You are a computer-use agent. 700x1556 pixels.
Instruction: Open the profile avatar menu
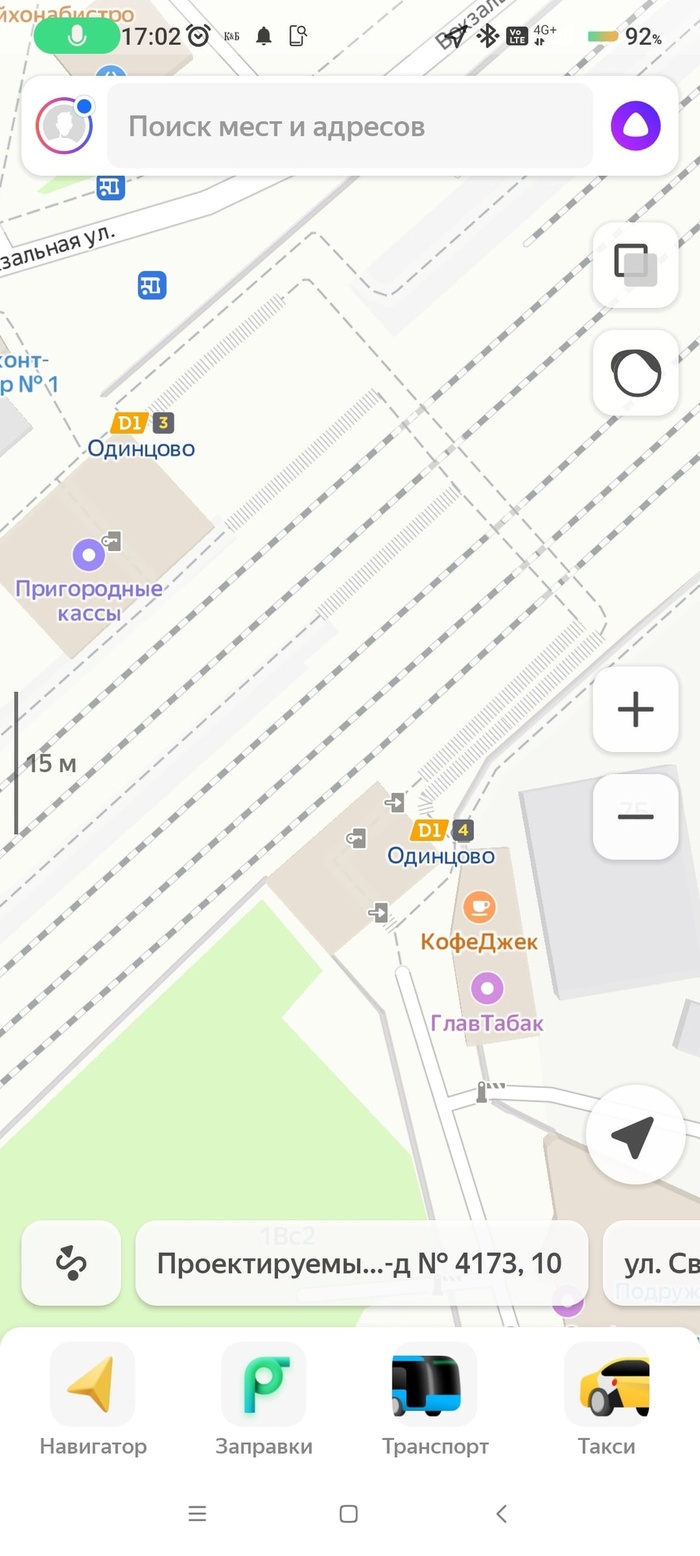click(x=64, y=126)
